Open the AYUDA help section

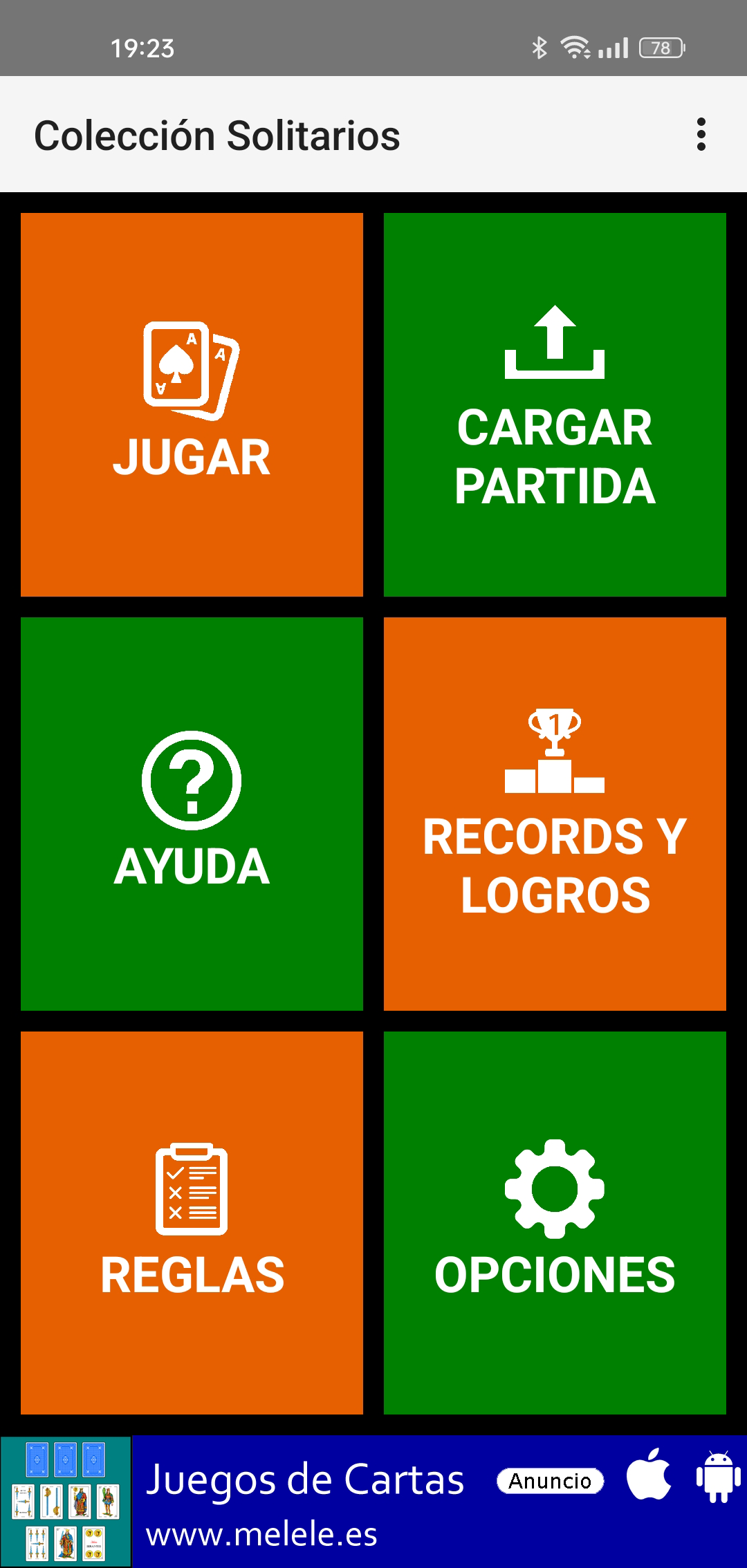click(192, 813)
